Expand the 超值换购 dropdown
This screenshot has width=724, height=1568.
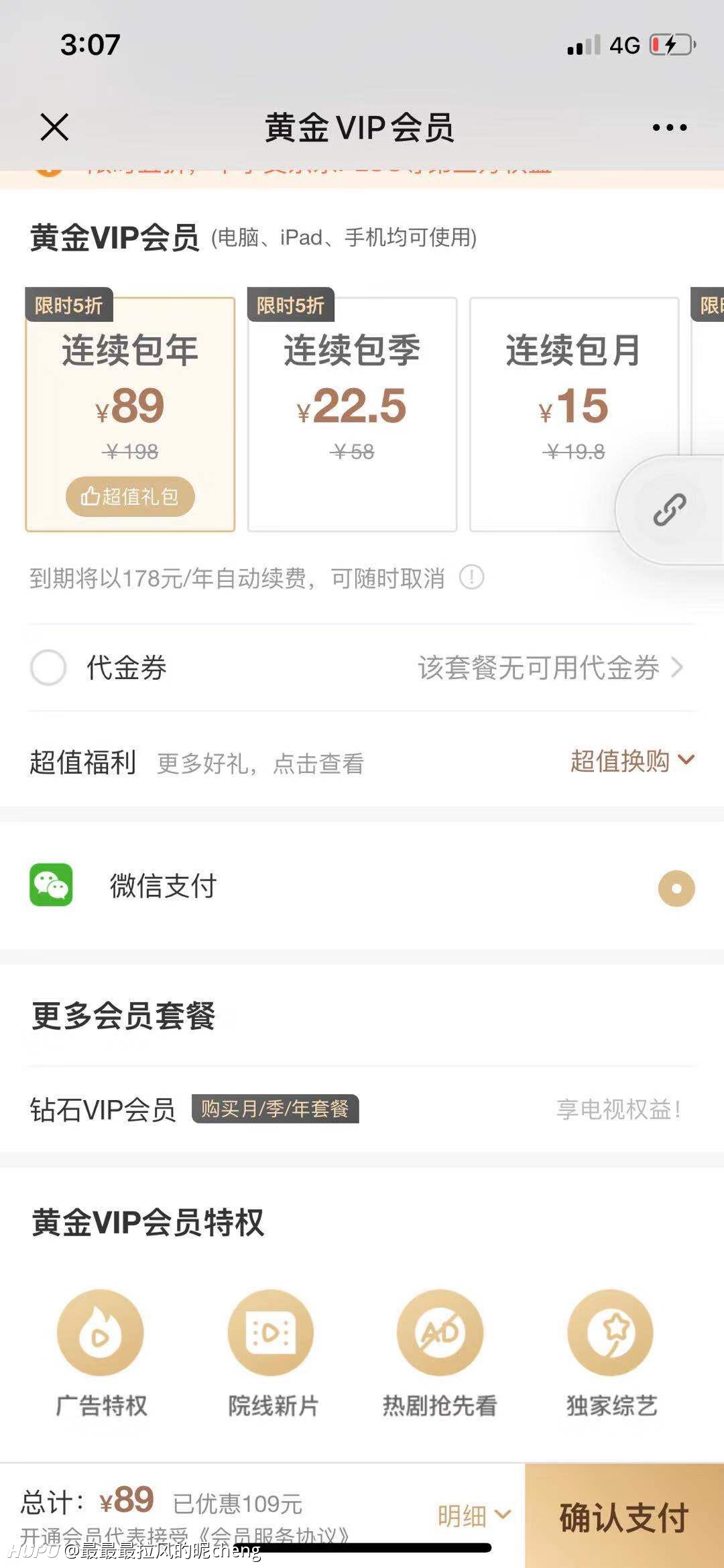pyautogui.click(x=632, y=761)
